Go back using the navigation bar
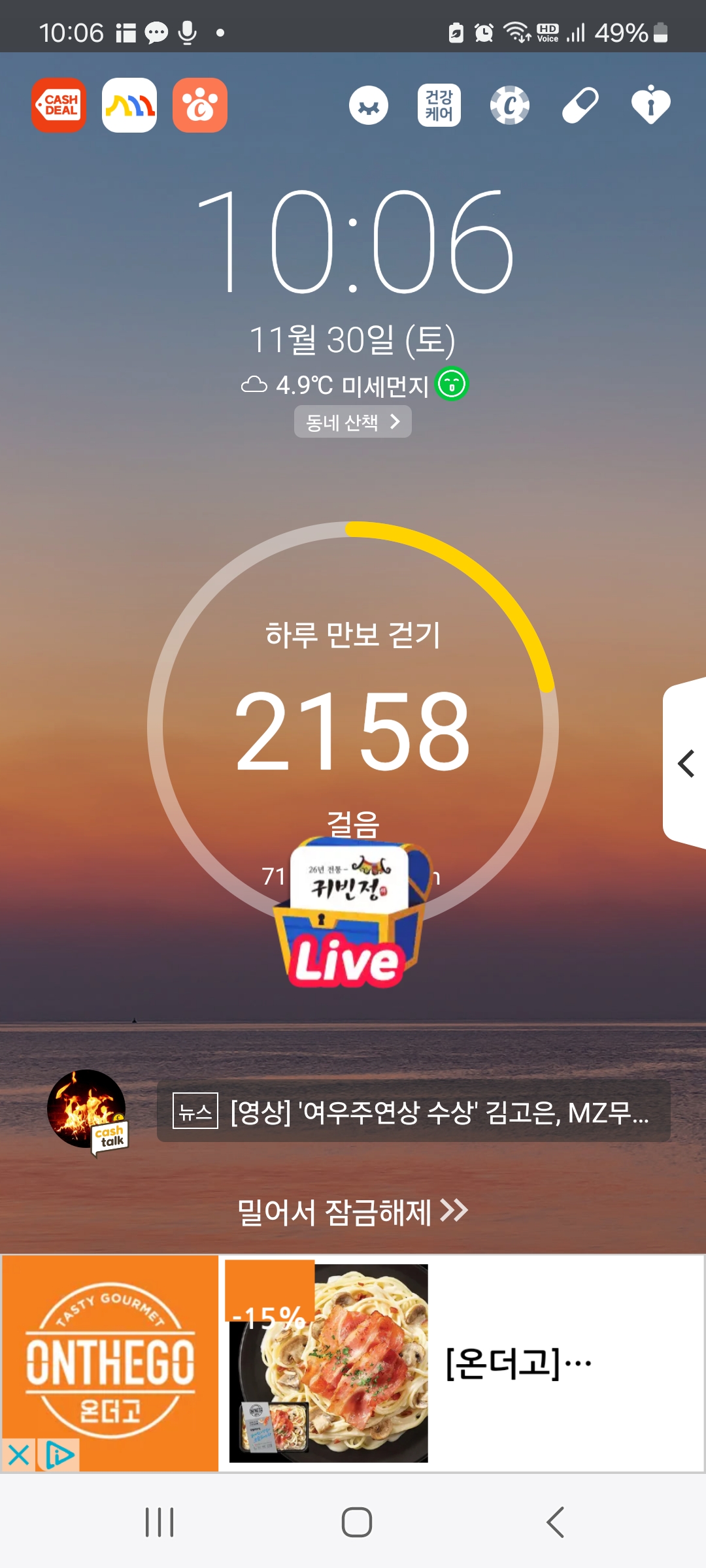 pyautogui.click(x=556, y=1522)
